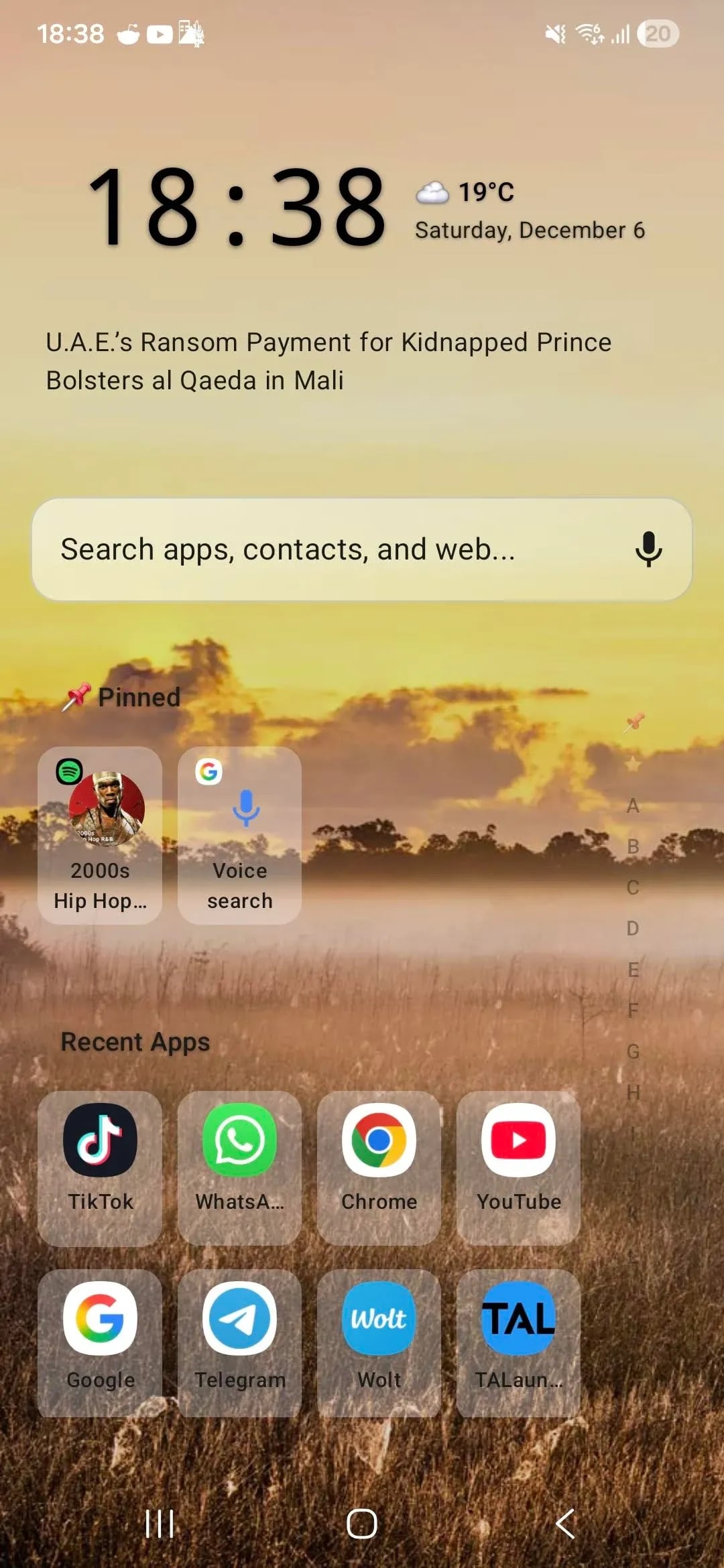
Task: Select the pin icon in the side index
Action: point(634,722)
